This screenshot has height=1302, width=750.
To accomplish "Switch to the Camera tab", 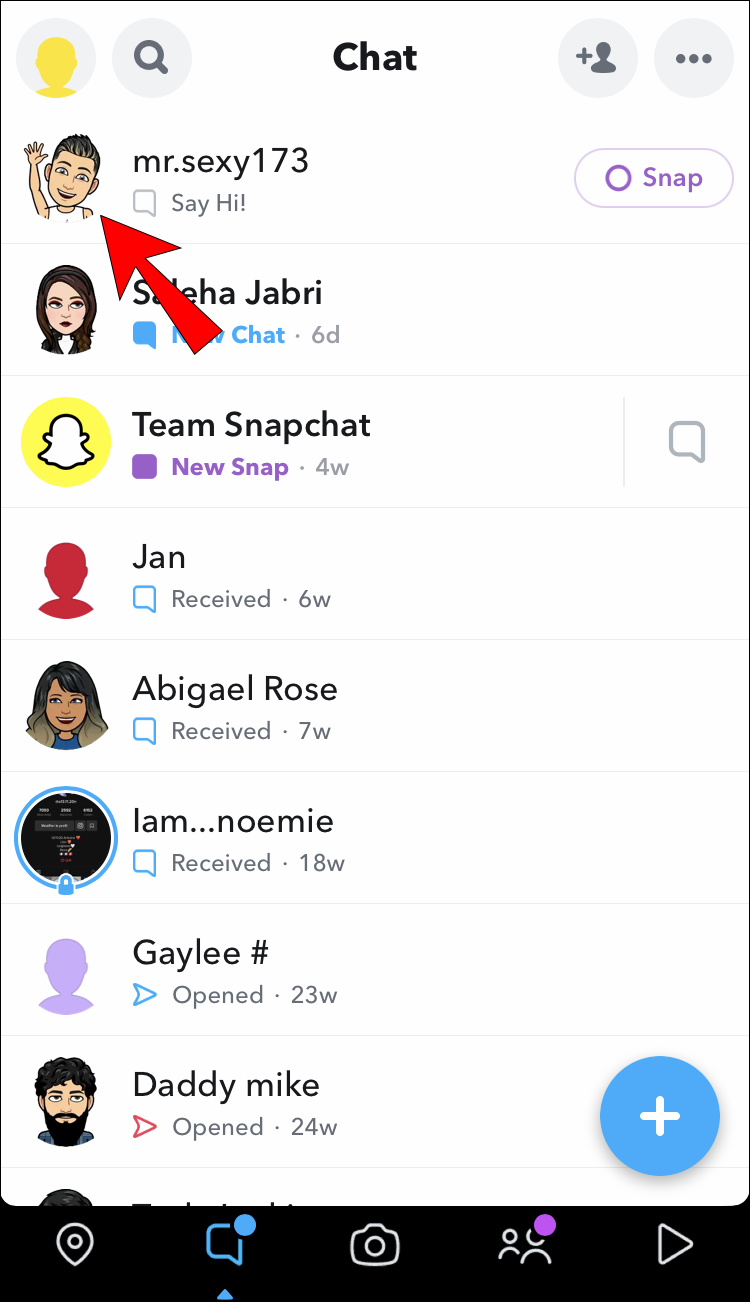I will (x=375, y=1246).
